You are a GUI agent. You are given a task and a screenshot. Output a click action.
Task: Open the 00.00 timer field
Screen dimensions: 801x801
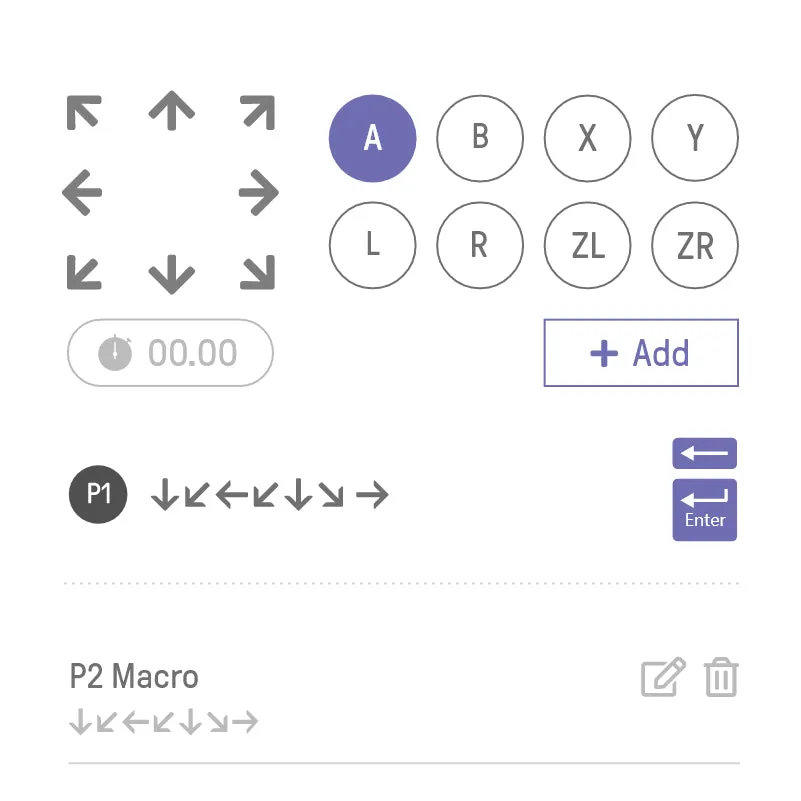(170, 353)
